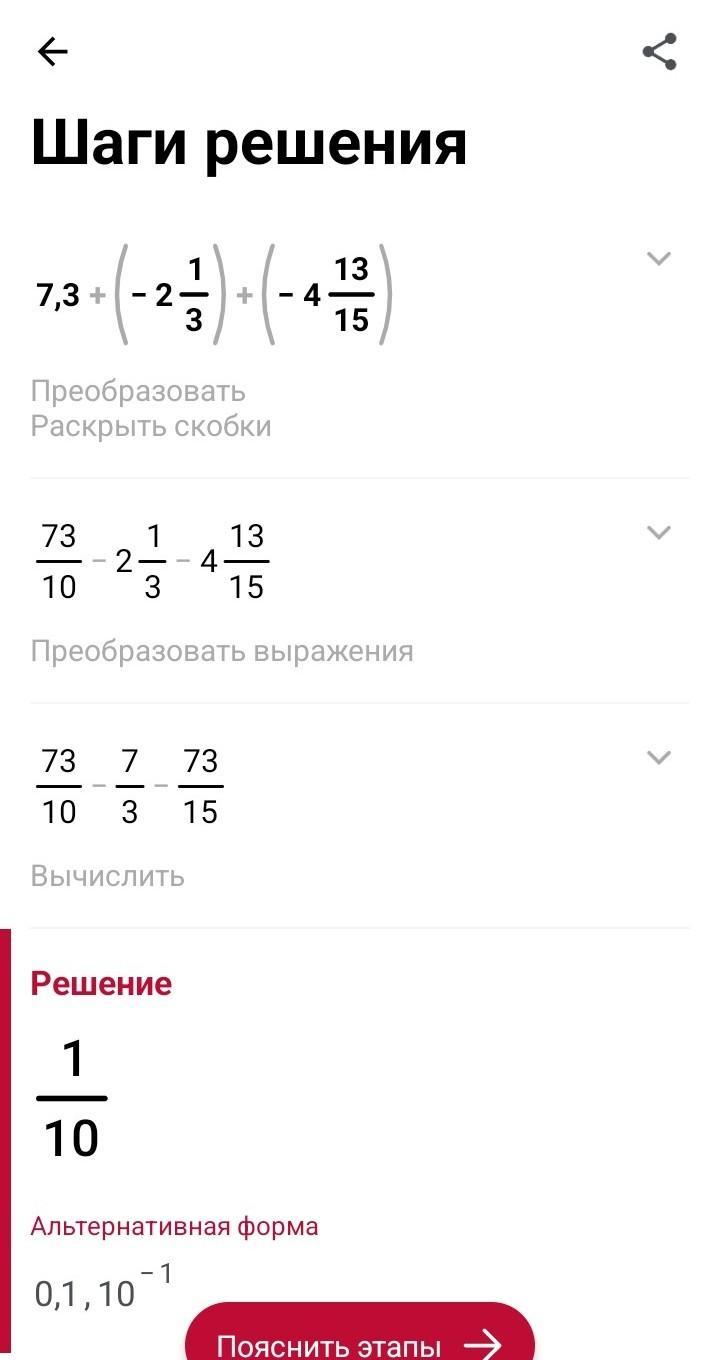Tap the Пояснить этапы button

click(x=360, y=1340)
